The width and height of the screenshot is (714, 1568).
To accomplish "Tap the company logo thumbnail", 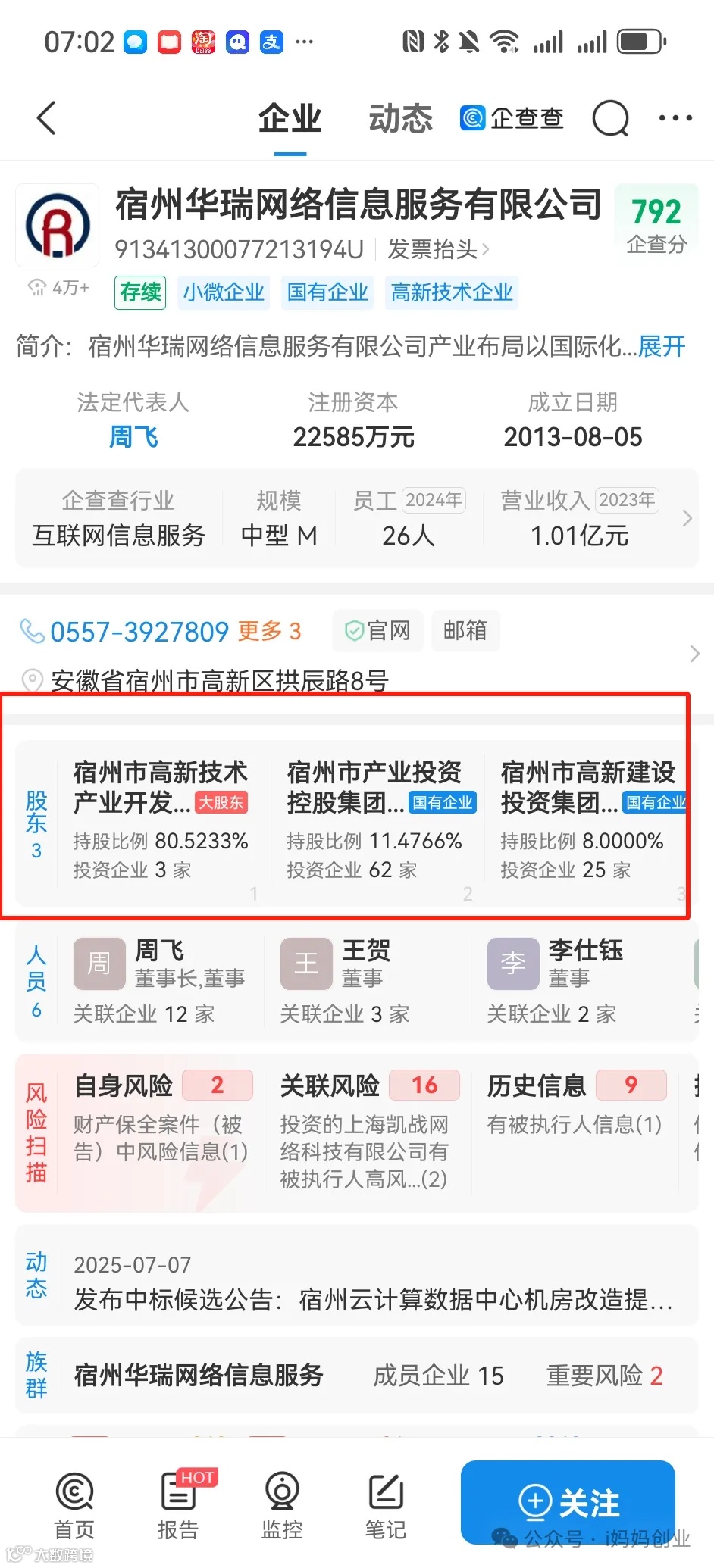I will pyautogui.click(x=57, y=225).
